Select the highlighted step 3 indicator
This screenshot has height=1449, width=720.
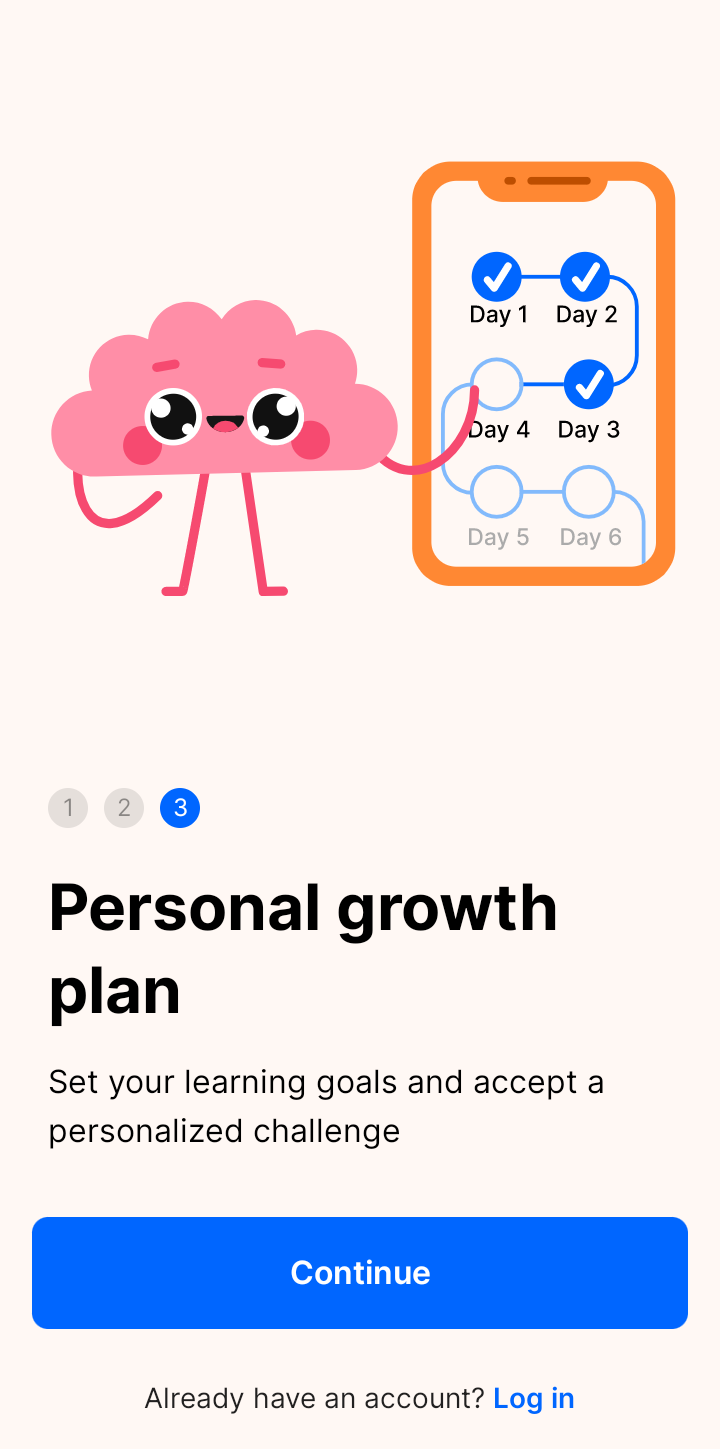[x=180, y=808]
